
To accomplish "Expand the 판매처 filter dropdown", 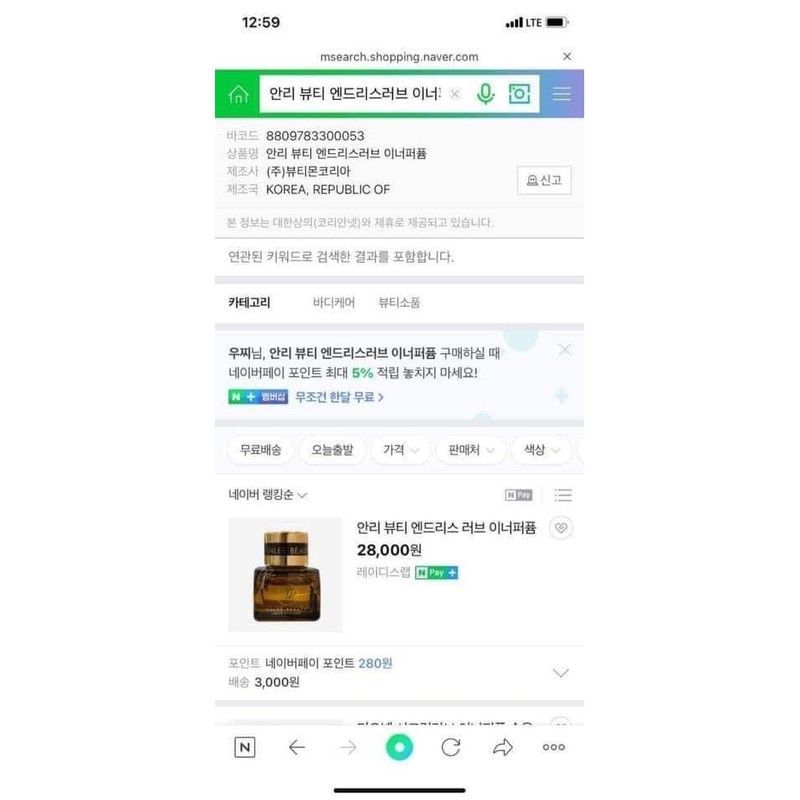I will coord(470,450).
